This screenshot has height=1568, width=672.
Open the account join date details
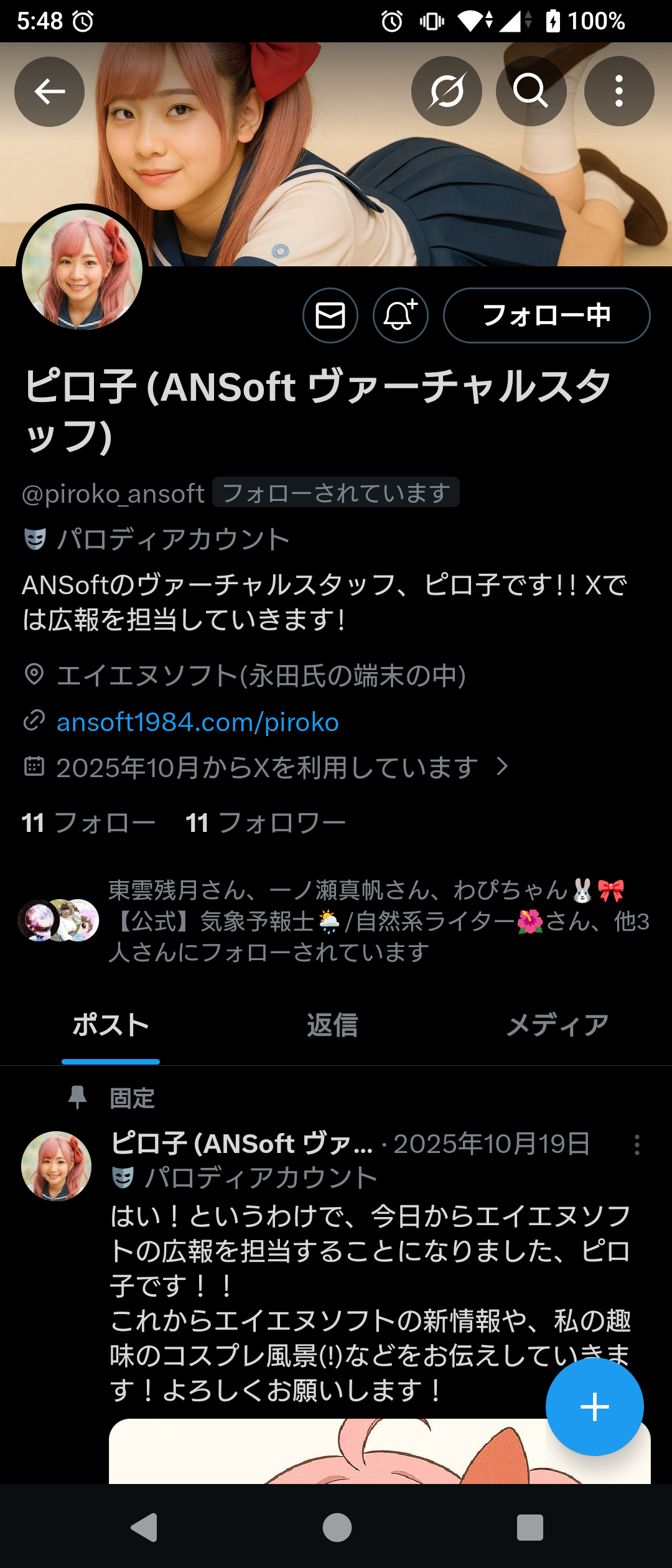(268, 767)
